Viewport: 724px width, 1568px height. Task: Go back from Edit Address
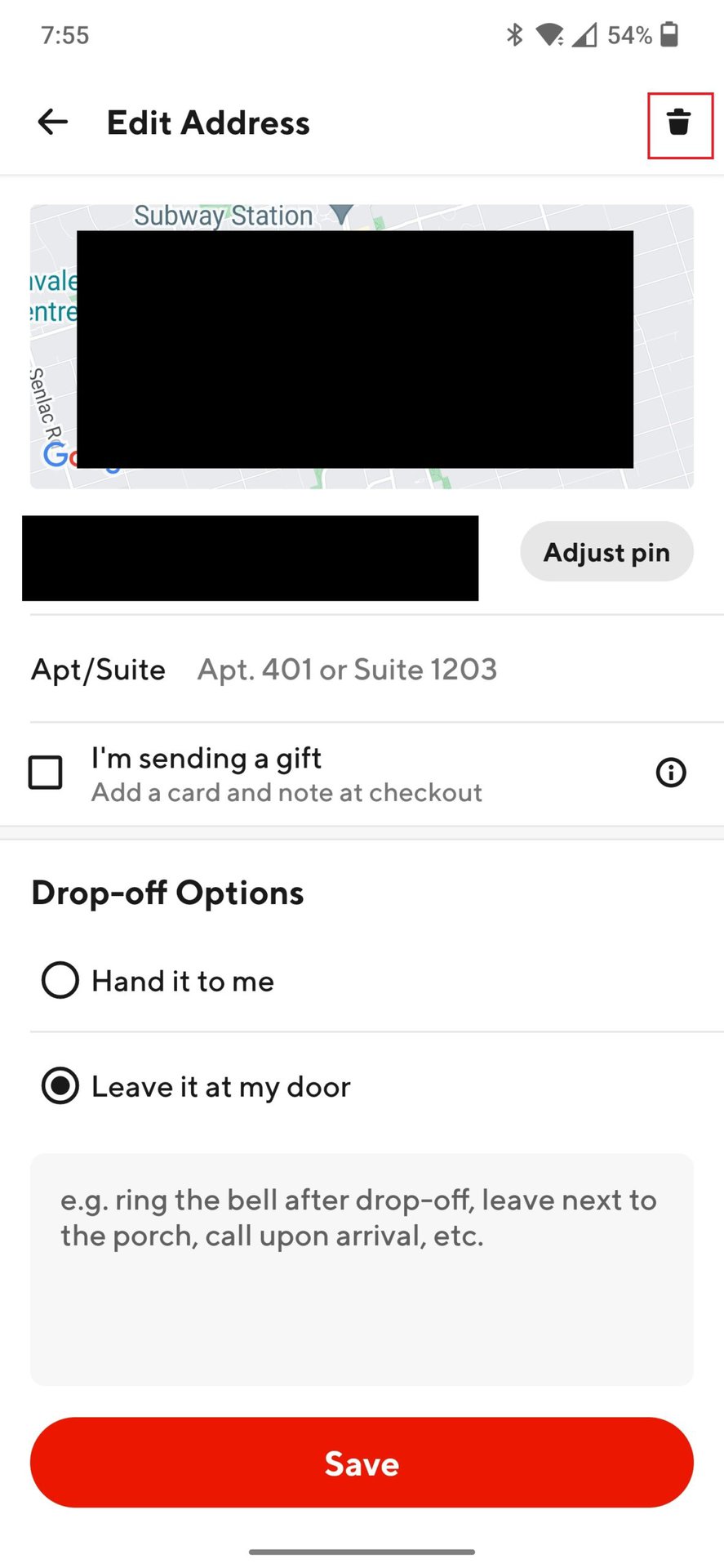pos(53,122)
